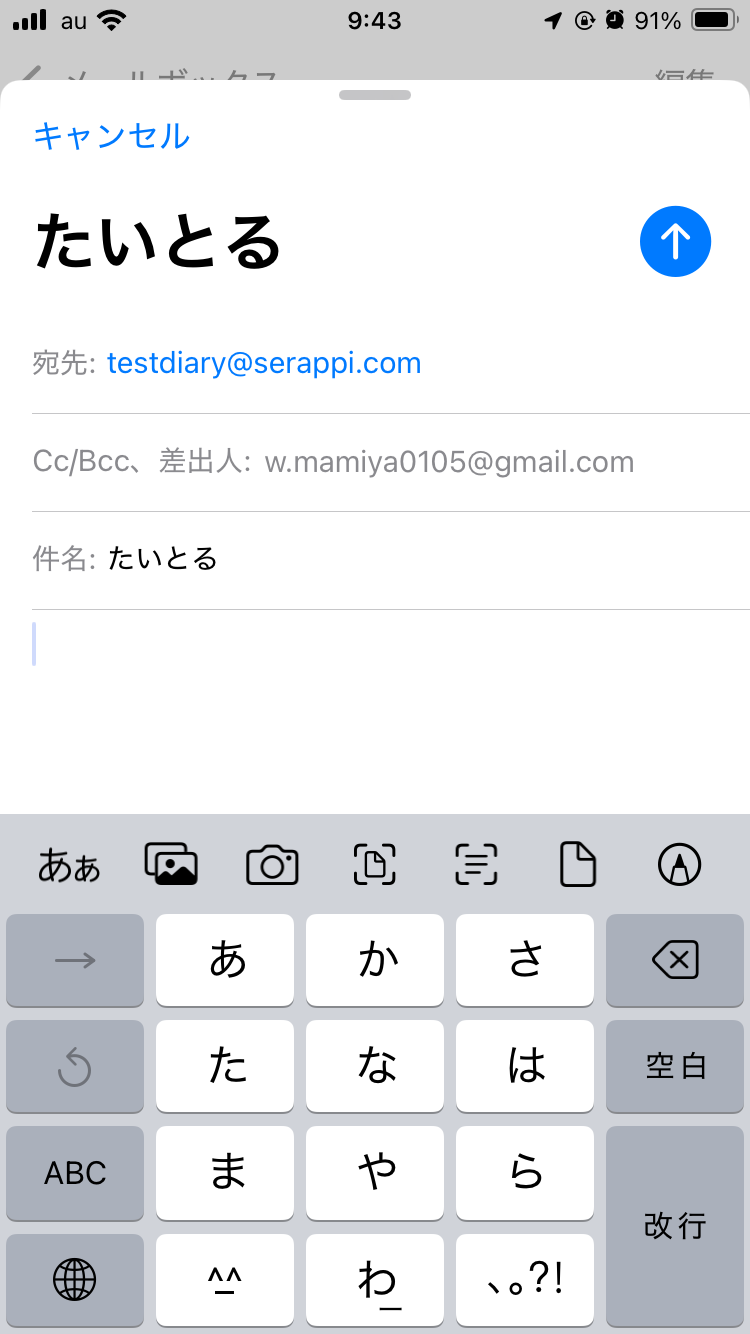Send the email with the blue arrow
The width and height of the screenshot is (750, 1334).
click(x=675, y=241)
